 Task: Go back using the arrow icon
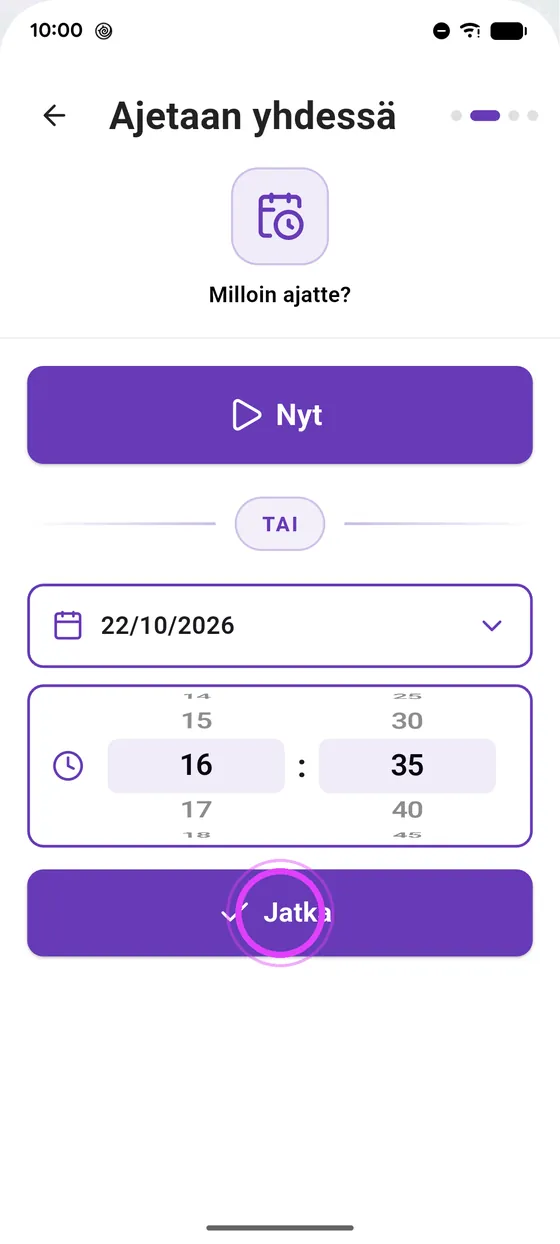[54, 116]
